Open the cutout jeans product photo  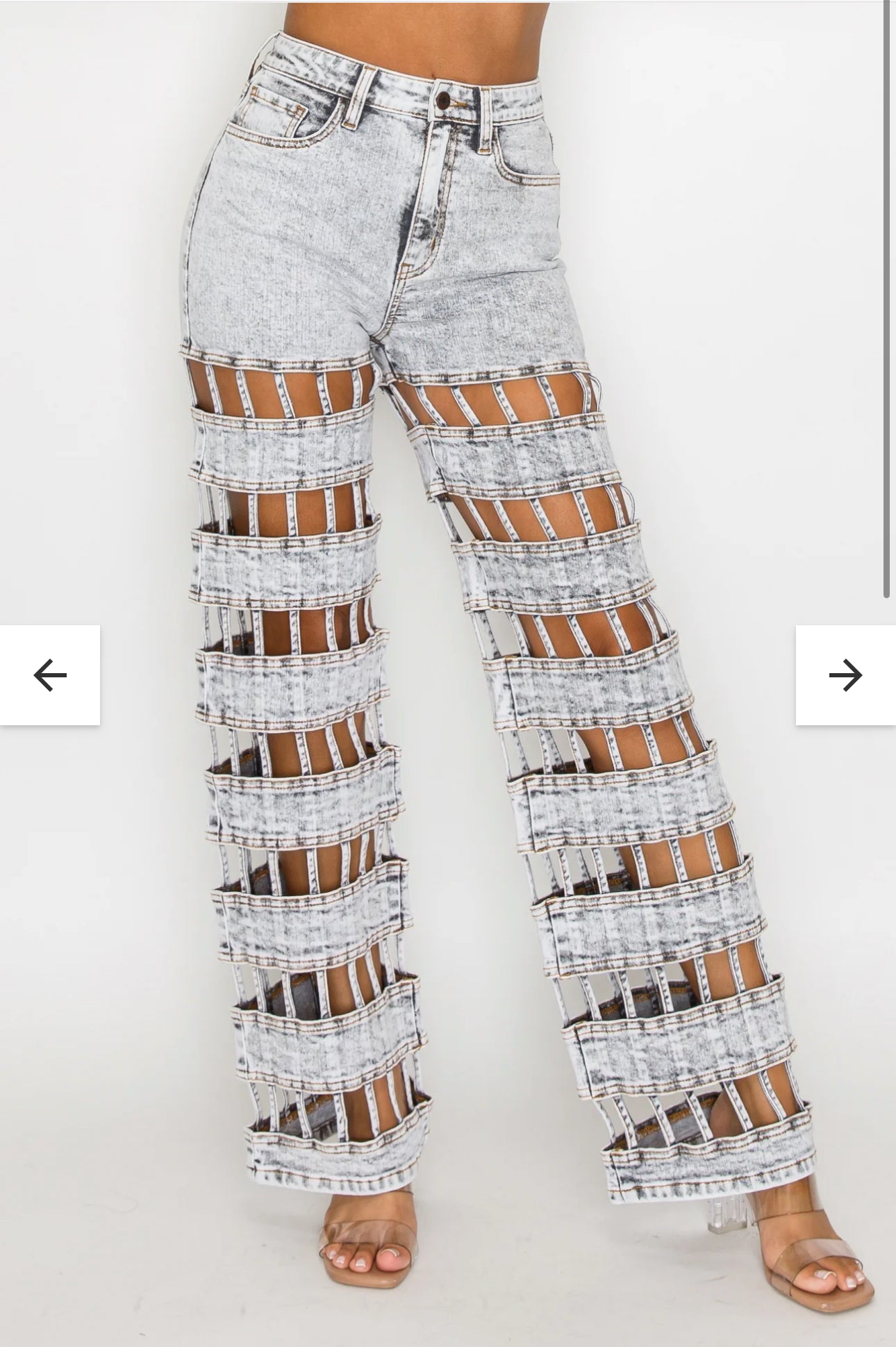pyautogui.click(x=448, y=486)
